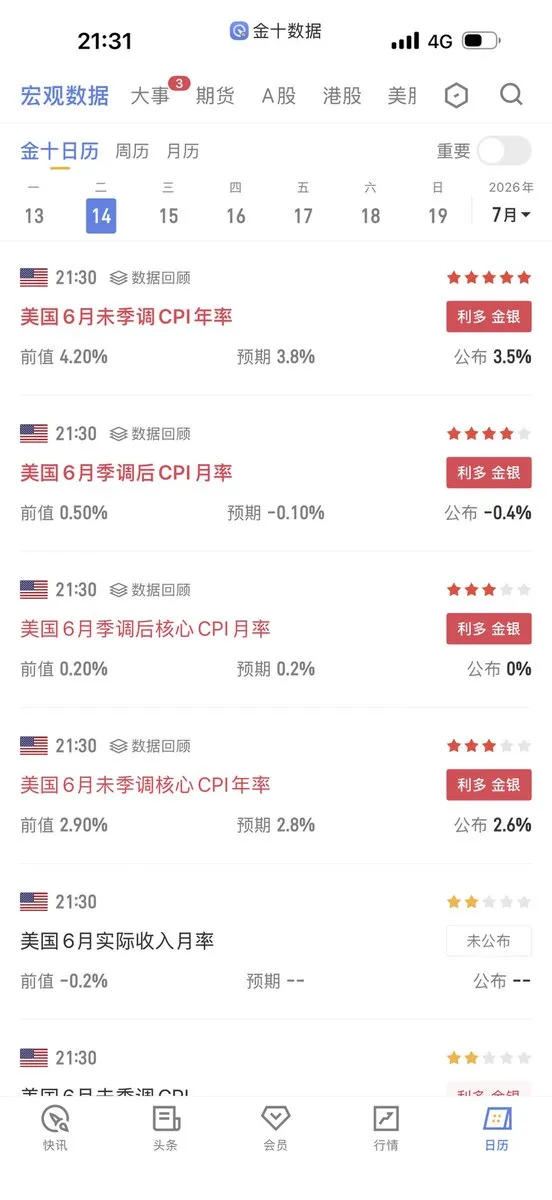Go to the 行情 tab

pos(386,1129)
